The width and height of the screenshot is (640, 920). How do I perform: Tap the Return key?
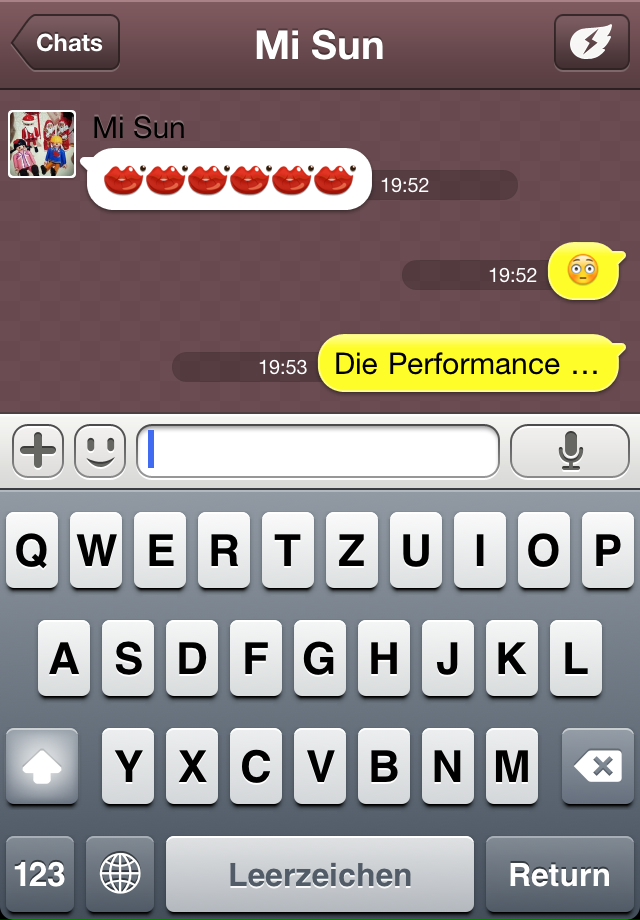point(559,874)
